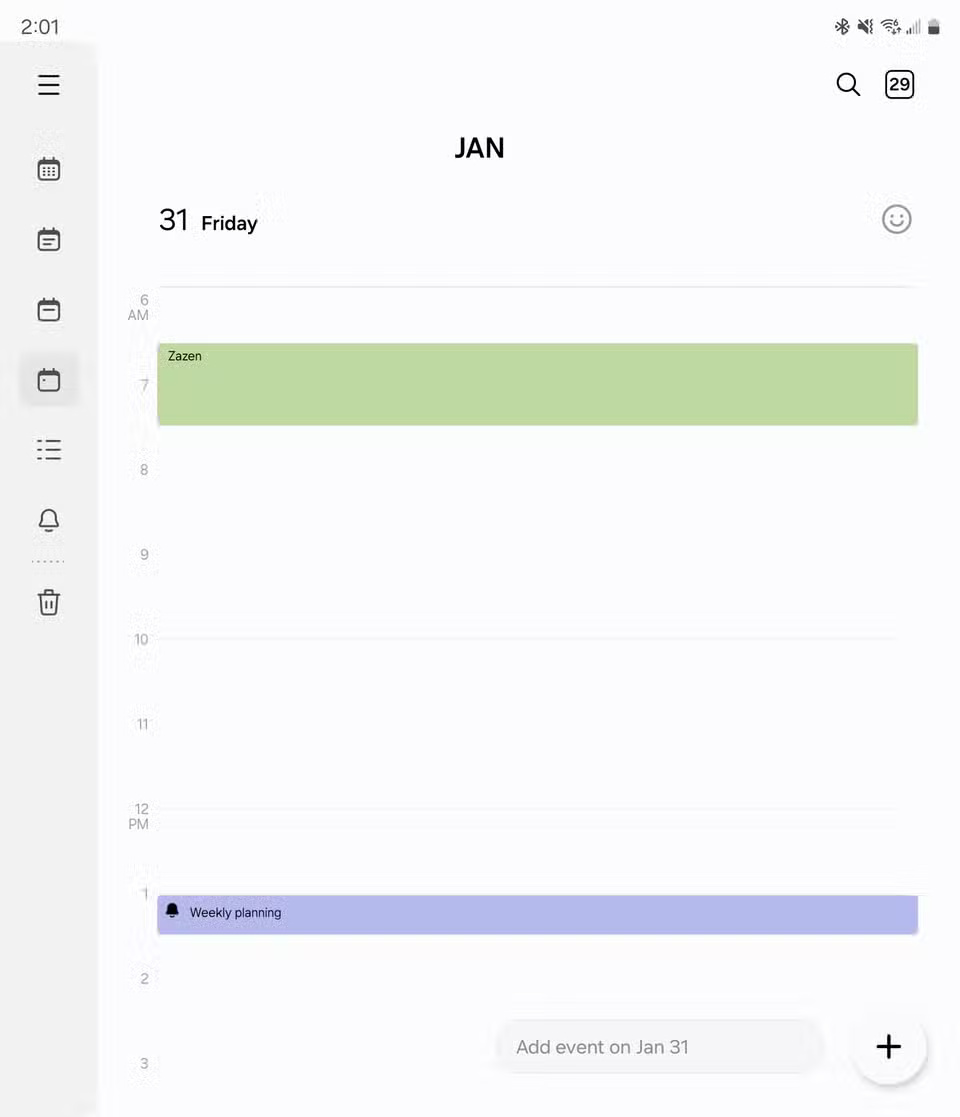Image resolution: width=960 pixels, height=1117 pixels.
Task: Open the tasks list view
Action: [x=49, y=450]
